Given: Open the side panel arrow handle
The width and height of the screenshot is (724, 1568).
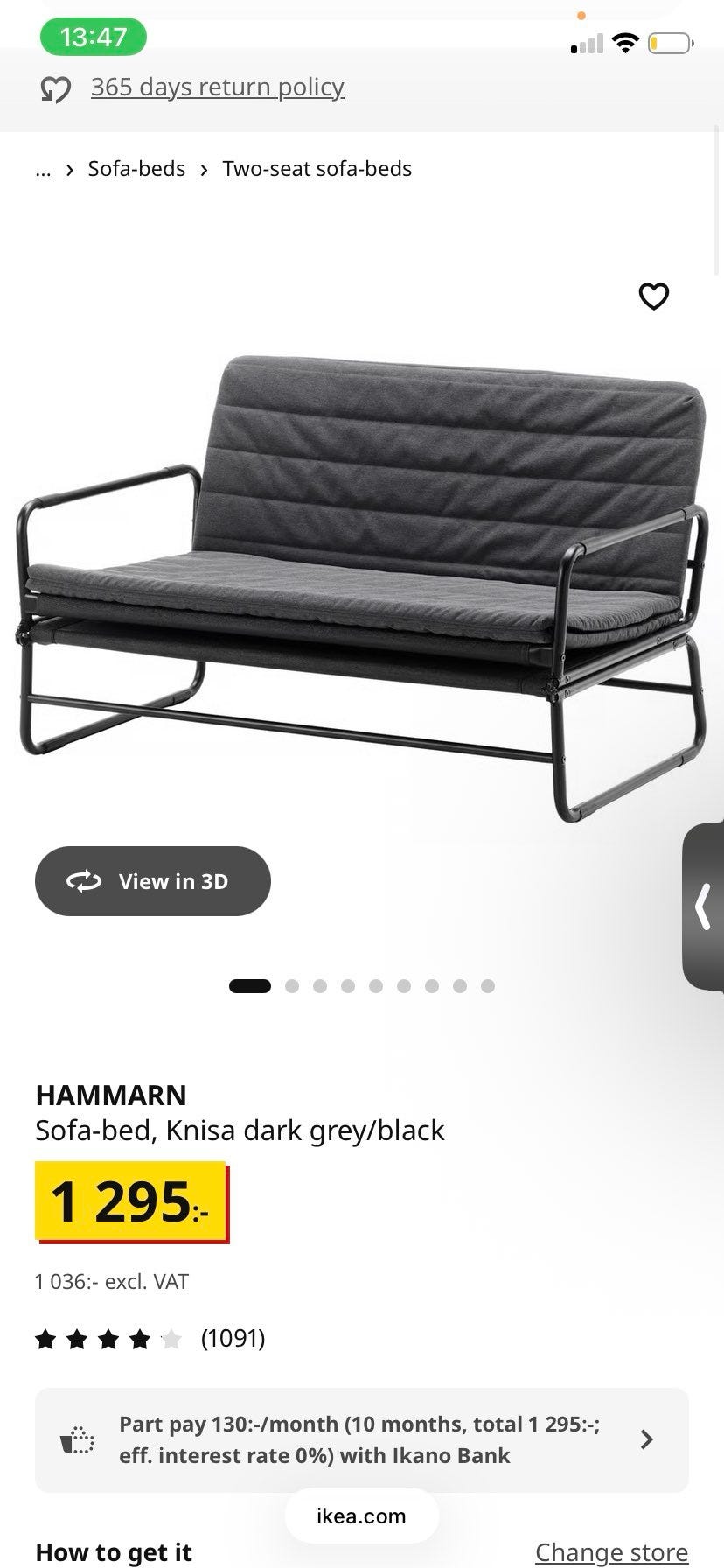Looking at the screenshot, I should tap(703, 906).
